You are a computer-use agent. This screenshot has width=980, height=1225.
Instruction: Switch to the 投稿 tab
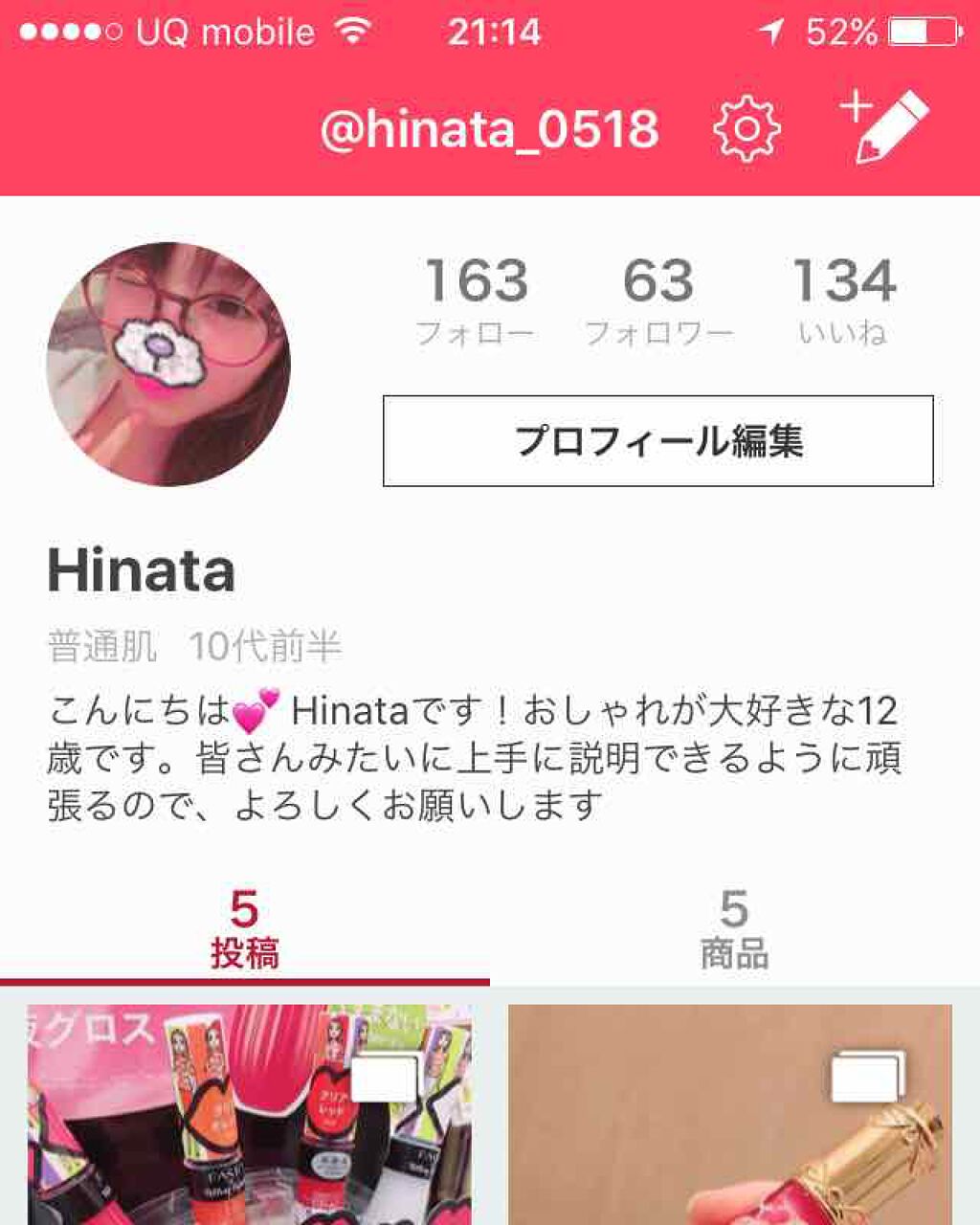(x=244, y=930)
